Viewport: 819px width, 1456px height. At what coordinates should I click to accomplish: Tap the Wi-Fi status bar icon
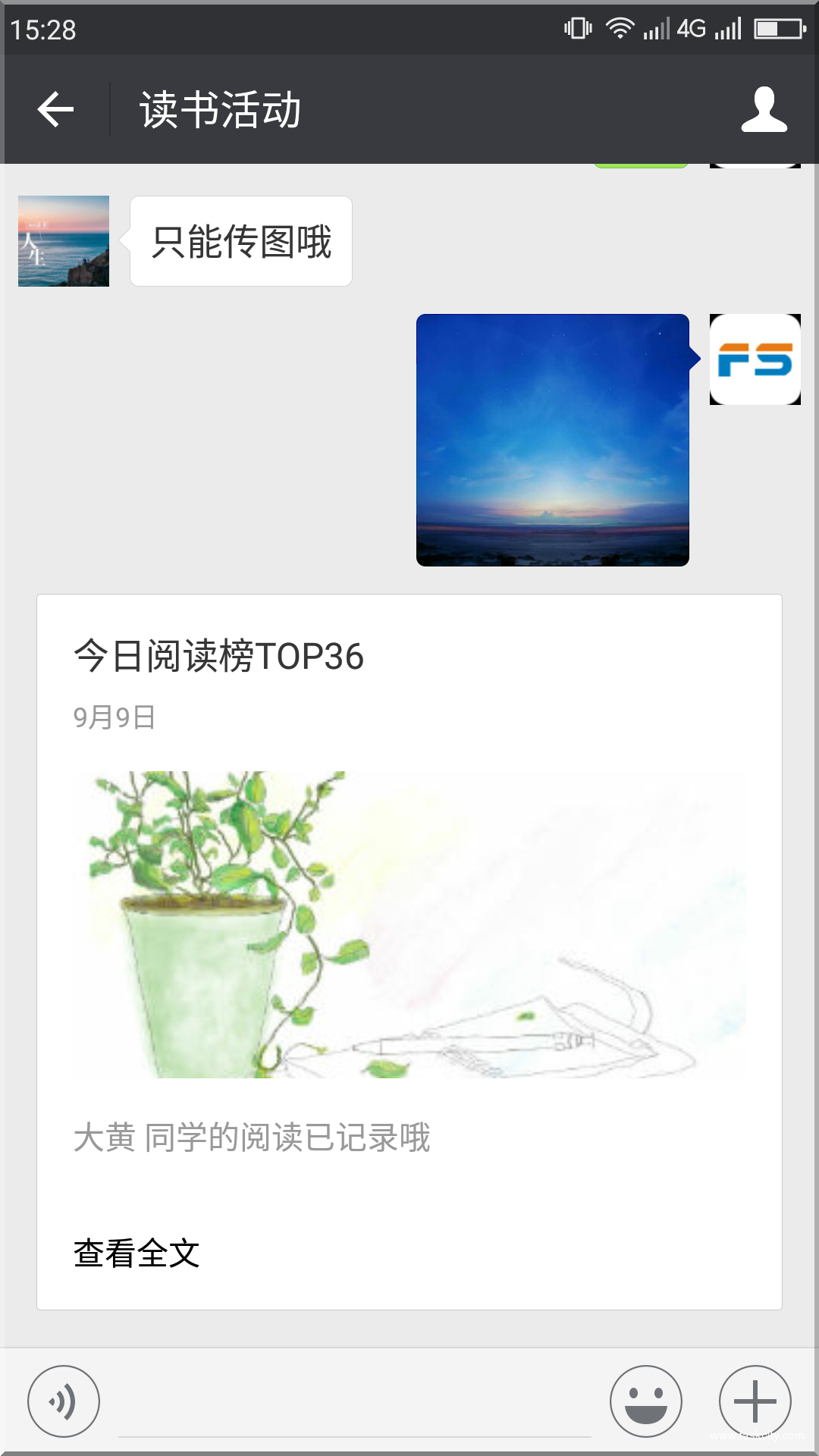618,28
